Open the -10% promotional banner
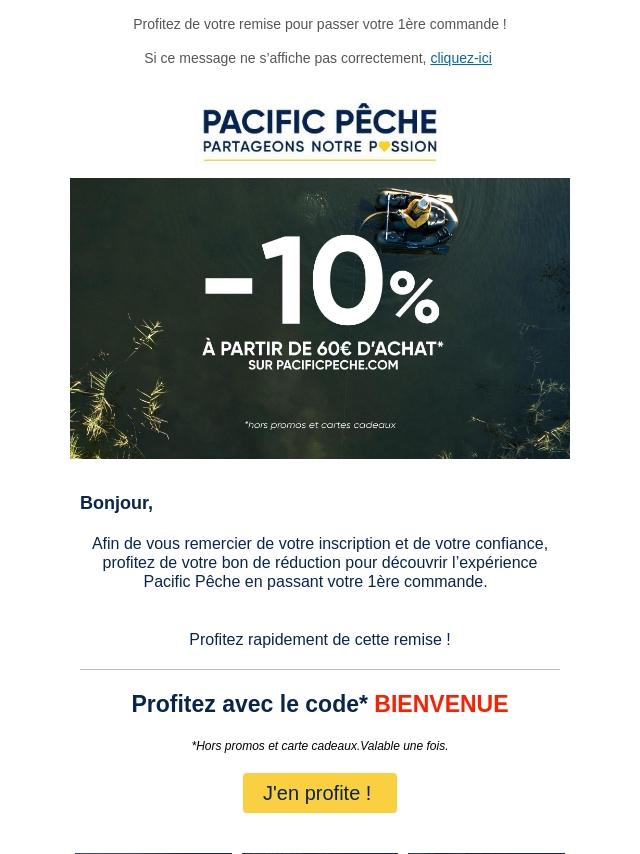Screen dimensions: 640x854 [x=320, y=318]
